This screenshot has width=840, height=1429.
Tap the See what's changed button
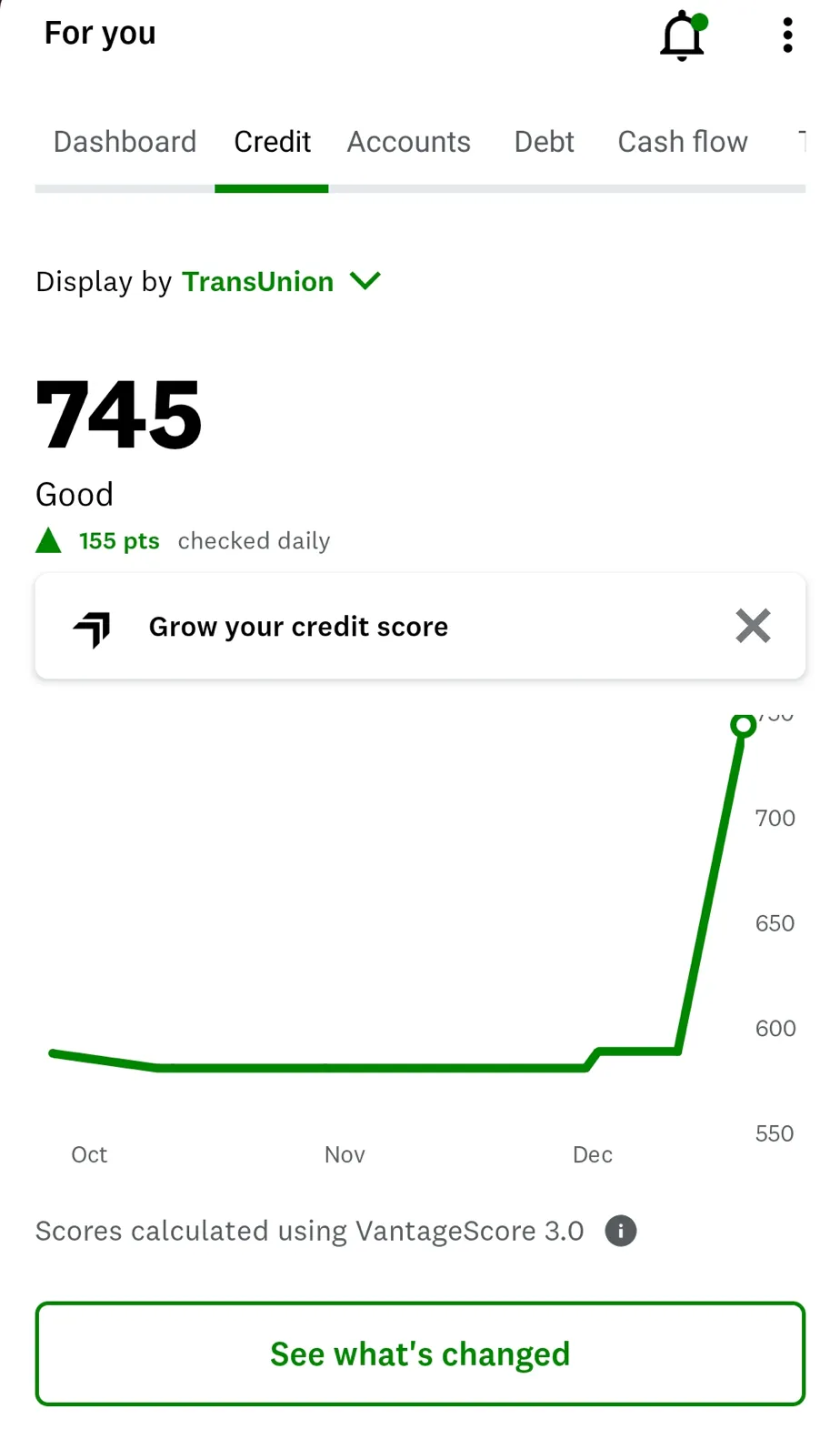(420, 1354)
